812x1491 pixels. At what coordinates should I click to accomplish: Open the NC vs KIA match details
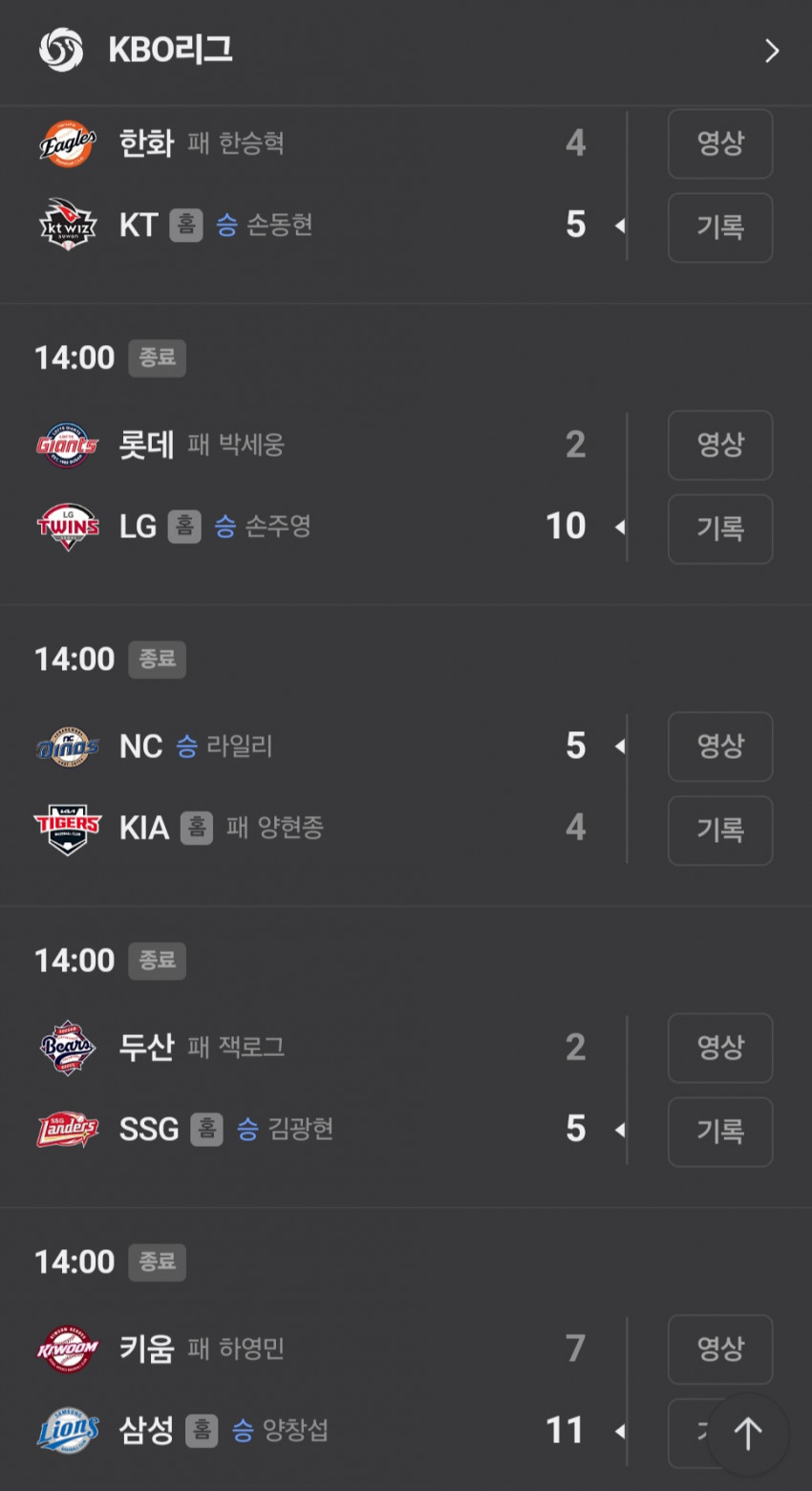[330, 787]
